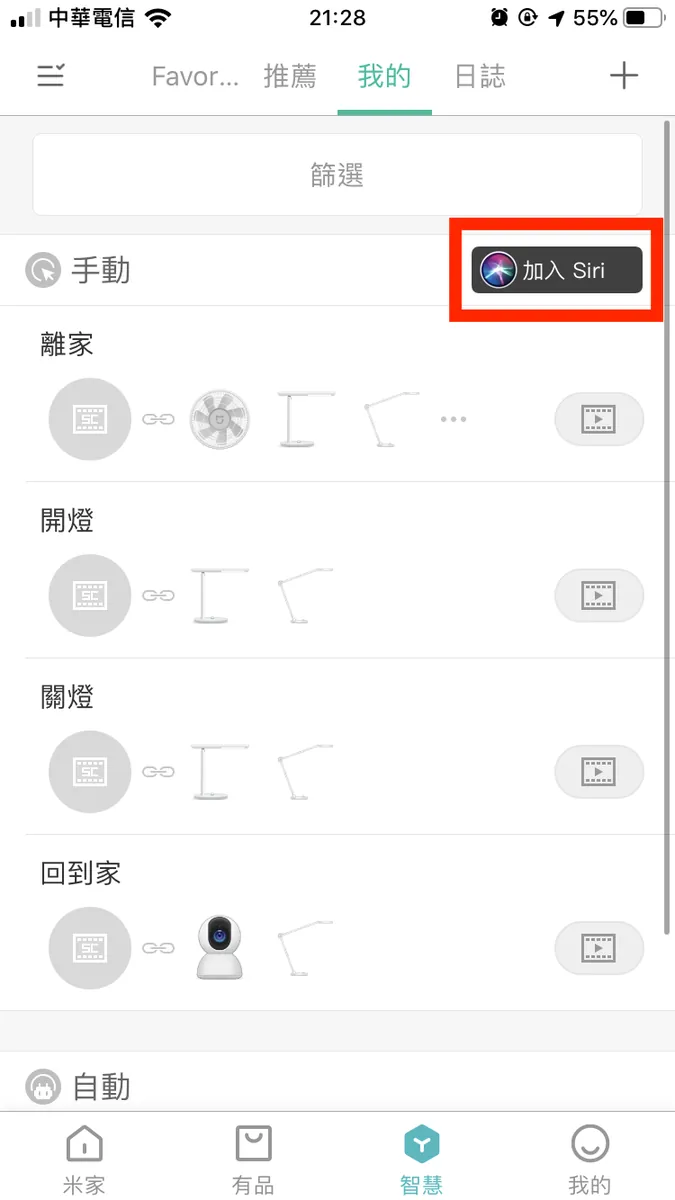Select the 智慧 bottom tab
The image size is (675, 1200).
[x=421, y=1158]
